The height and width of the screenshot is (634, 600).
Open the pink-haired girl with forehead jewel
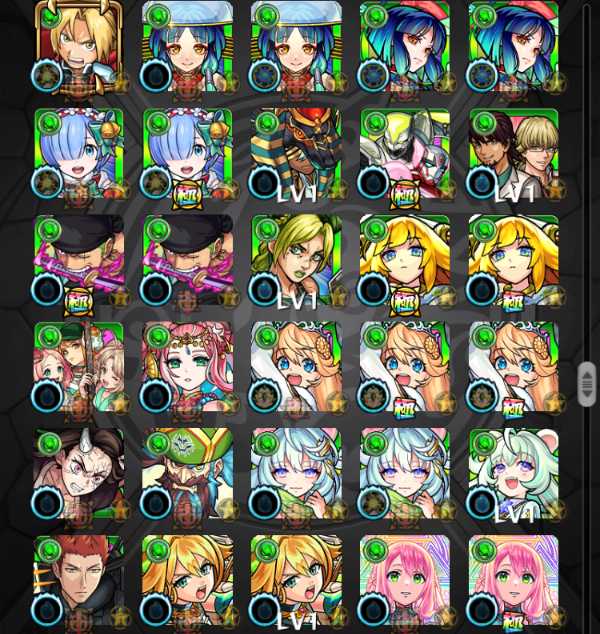(x=188, y=368)
